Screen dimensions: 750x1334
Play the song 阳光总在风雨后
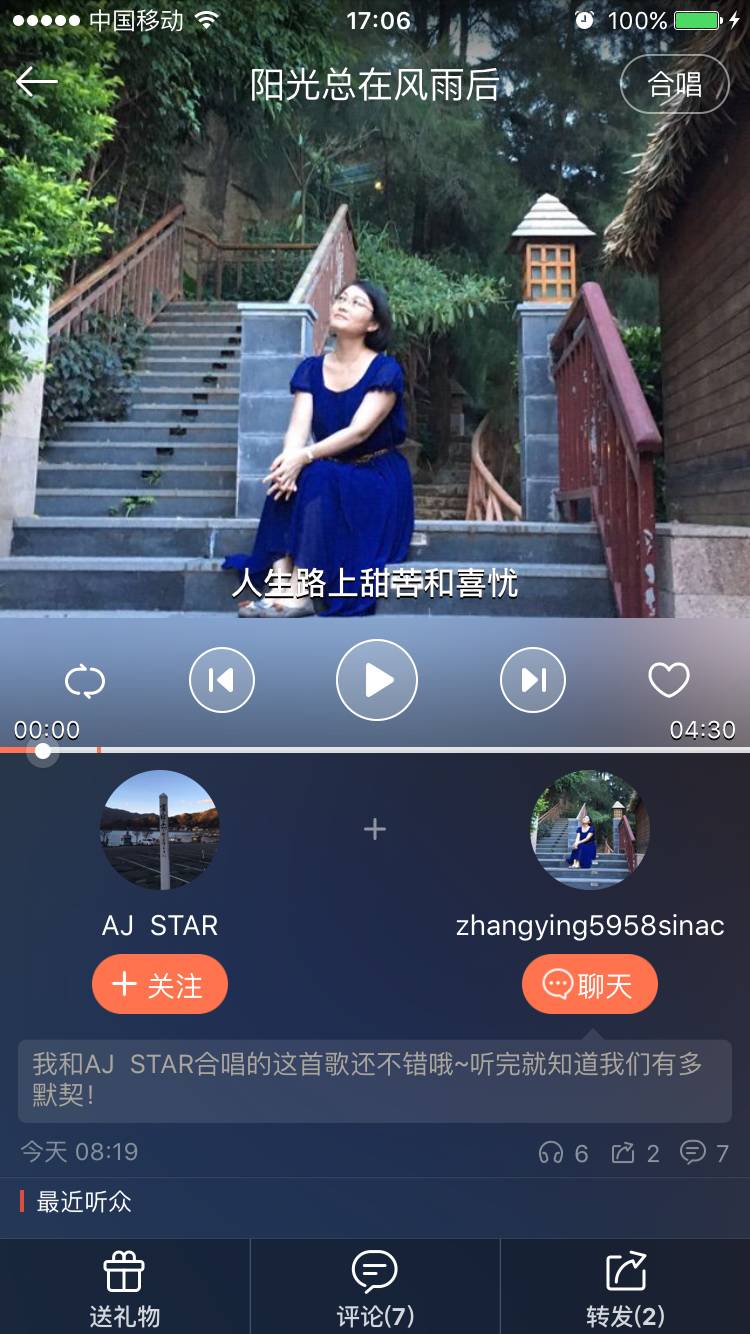tap(376, 680)
